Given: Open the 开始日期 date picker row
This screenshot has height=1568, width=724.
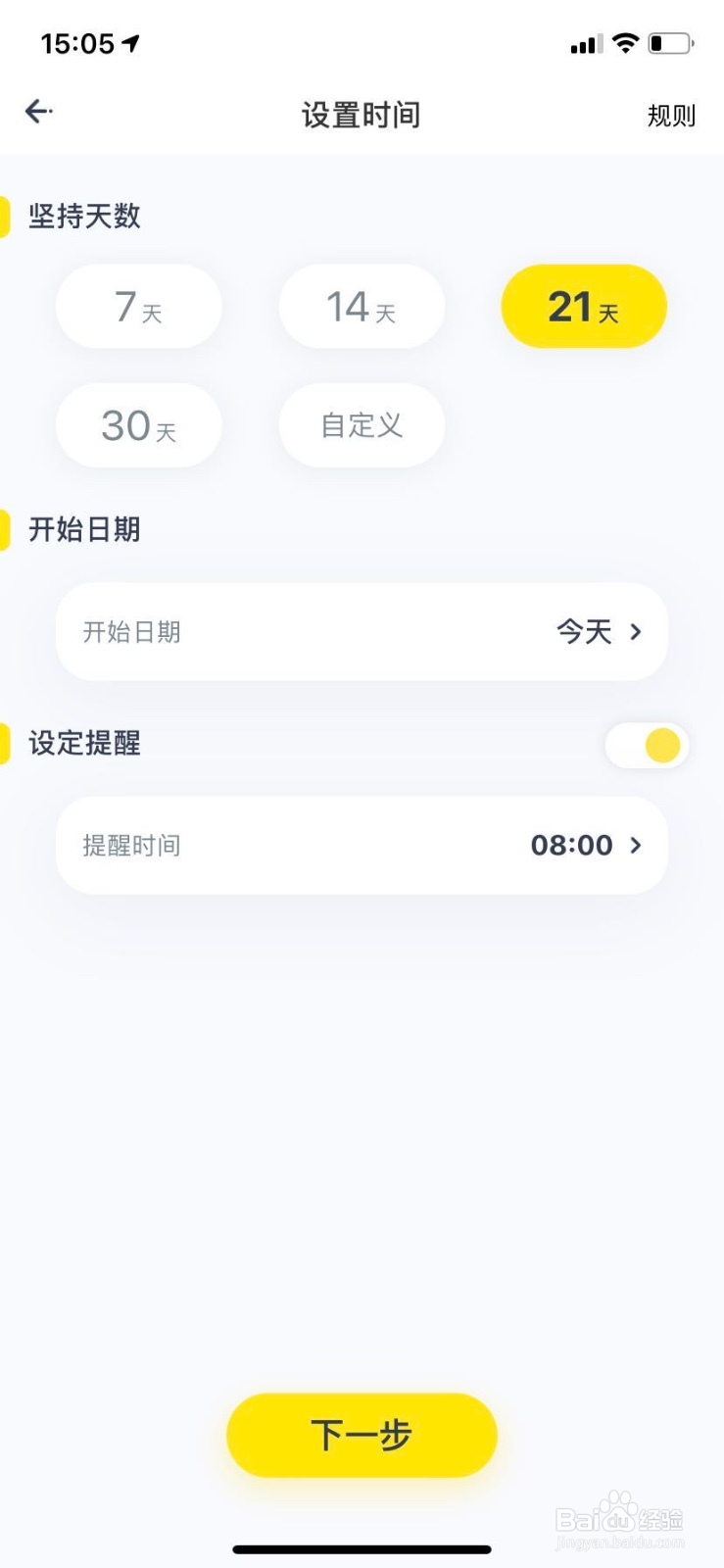Looking at the screenshot, I should [362, 632].
